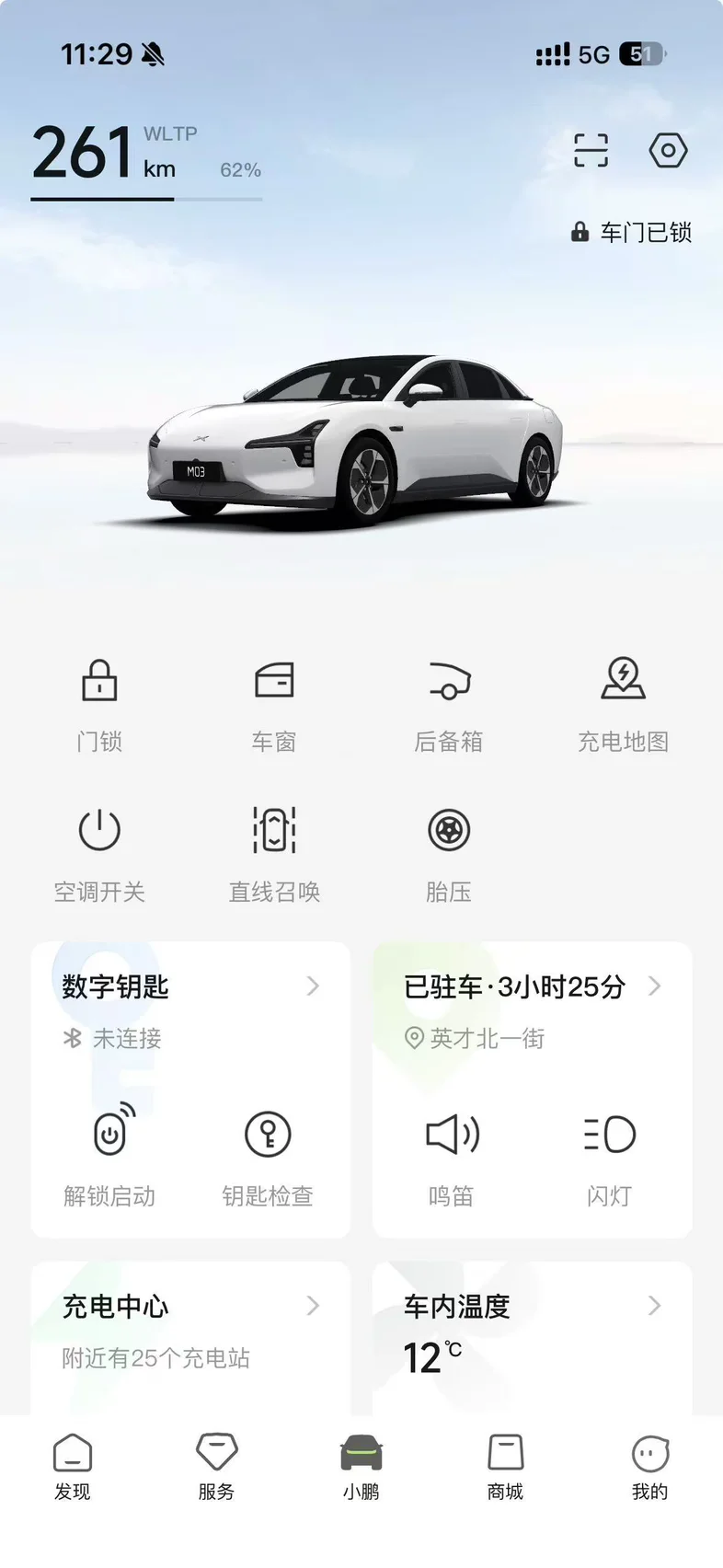The image size is (723, 1568).
Task: Switch to the 发现 tab
Action: coord(73,1467)
